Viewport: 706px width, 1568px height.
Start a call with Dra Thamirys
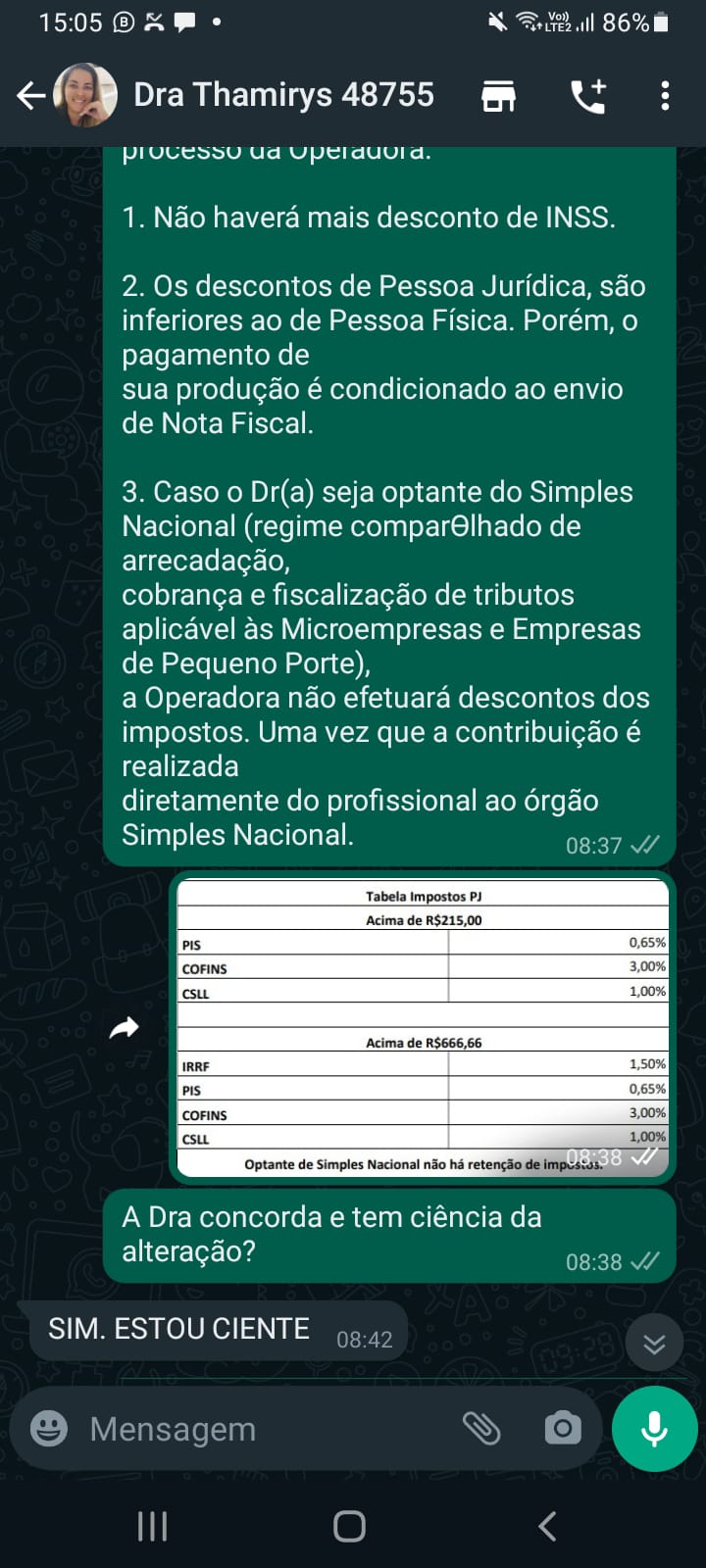588,96
